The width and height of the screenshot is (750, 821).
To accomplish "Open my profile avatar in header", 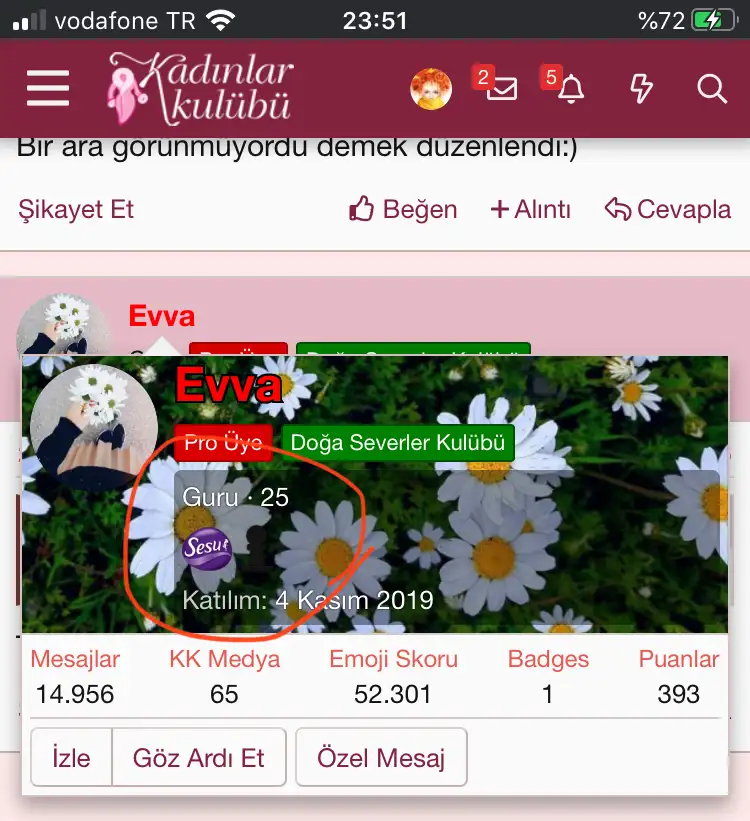I will coord(431,89).
